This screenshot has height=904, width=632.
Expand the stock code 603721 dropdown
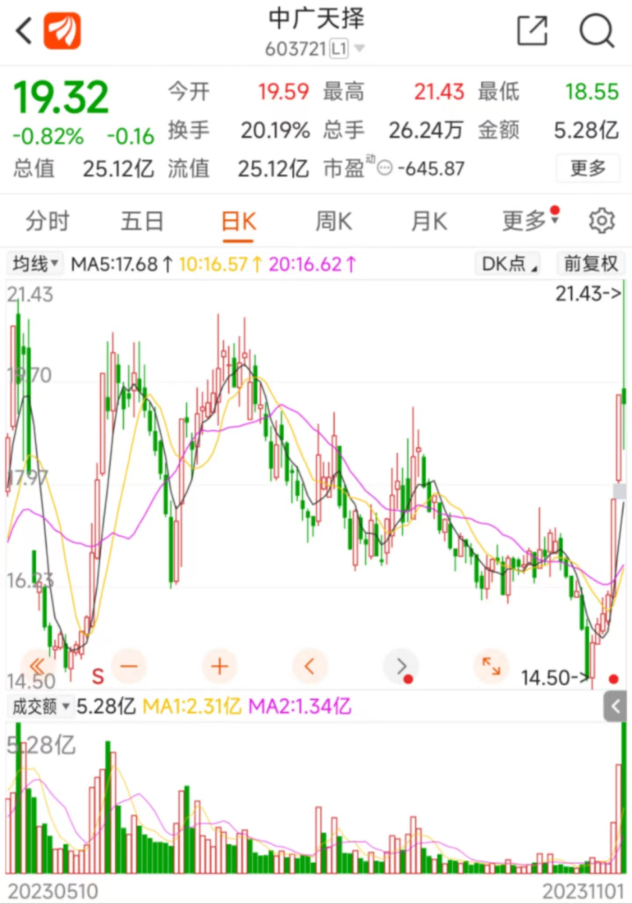[x=359, y=48]
